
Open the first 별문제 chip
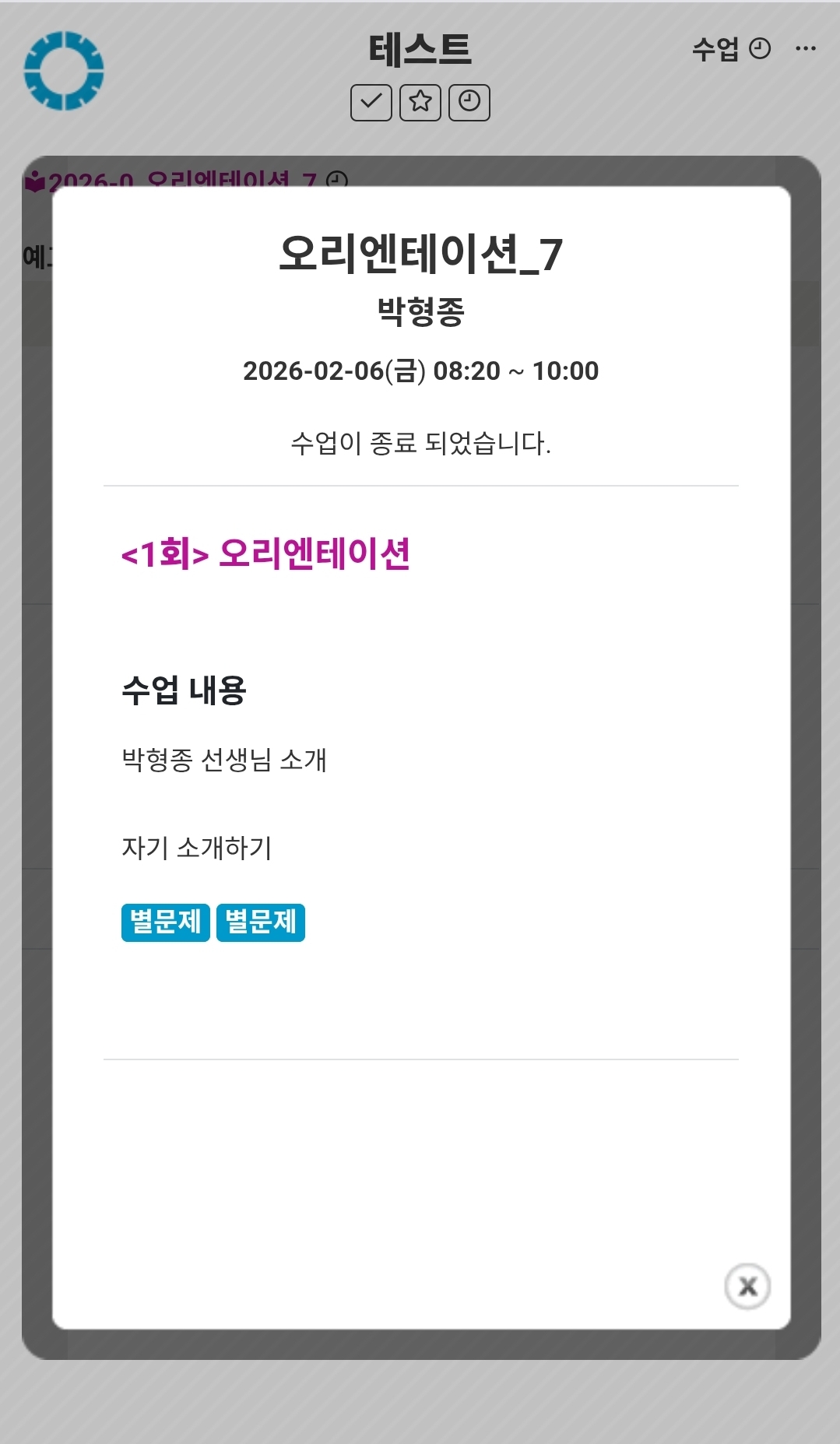click(x=165, y=922)
